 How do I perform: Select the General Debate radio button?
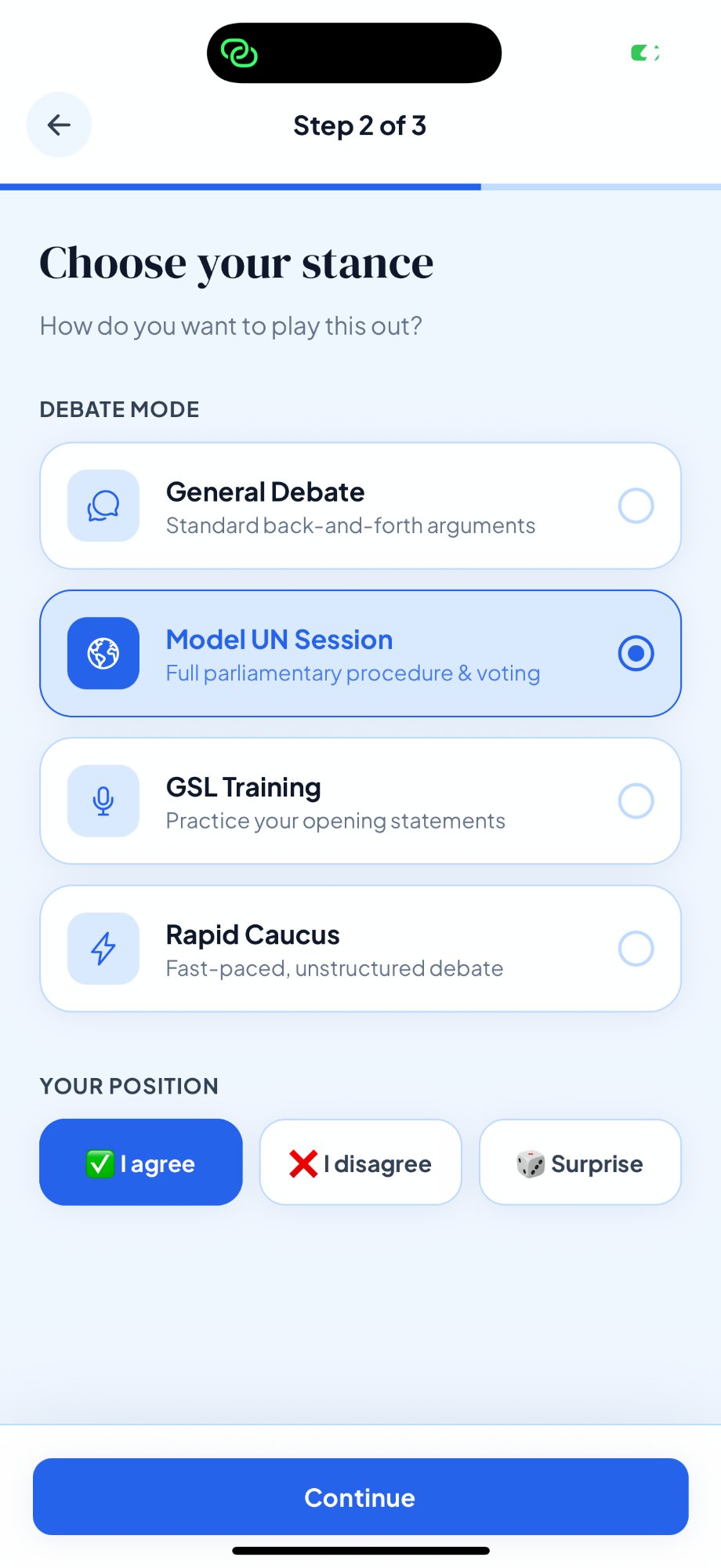click(636, 506)
